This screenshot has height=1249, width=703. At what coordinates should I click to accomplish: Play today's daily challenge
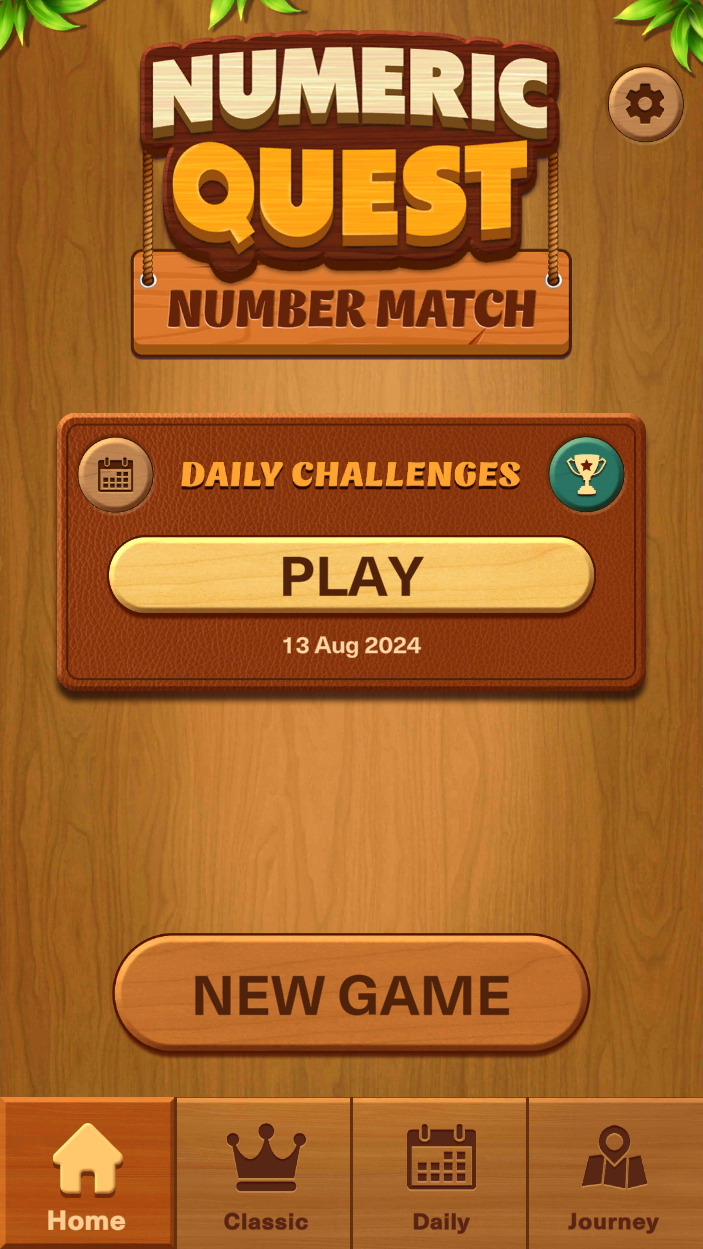click(351, 575)
